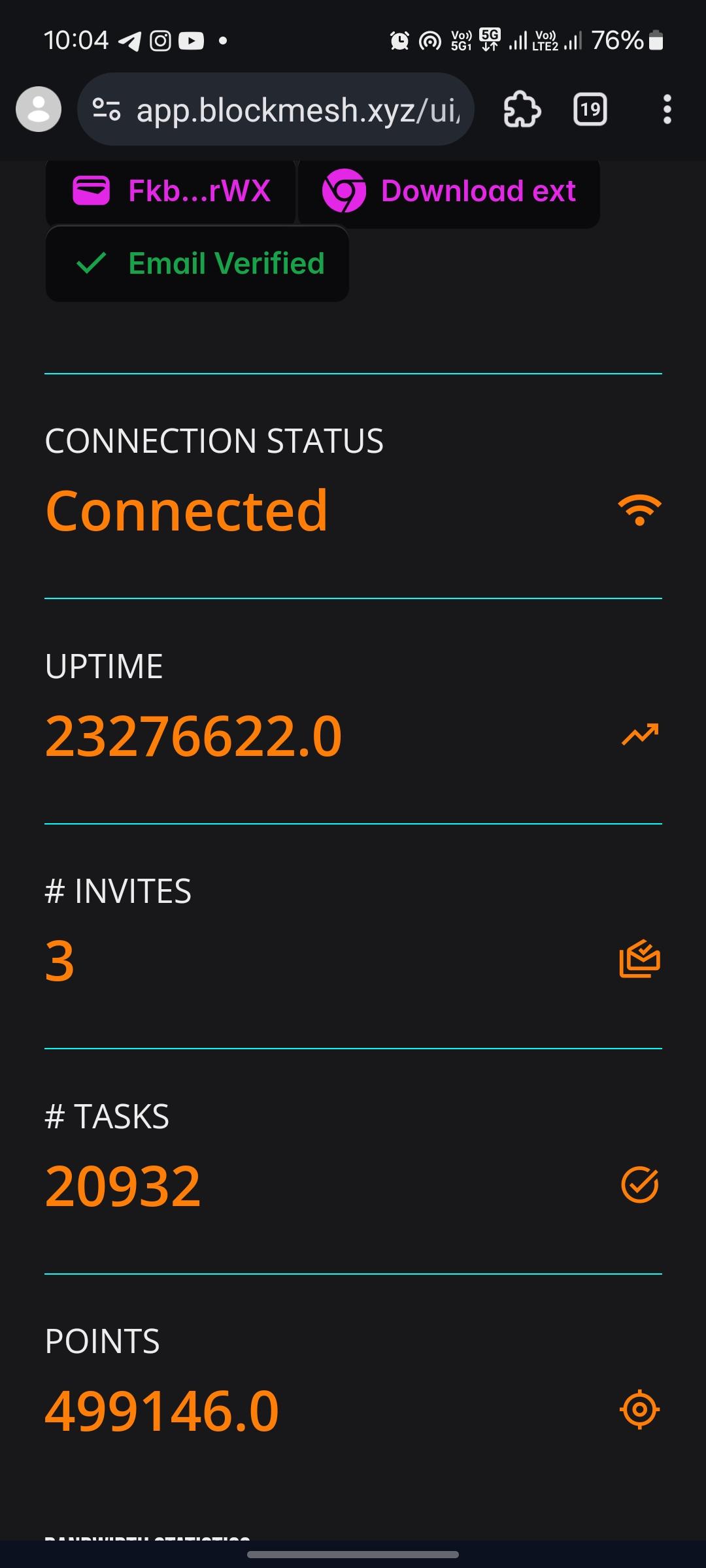Screen dimensions: 706x1568
Task: Tap the Email Verified button
Action: coord(197,264)
